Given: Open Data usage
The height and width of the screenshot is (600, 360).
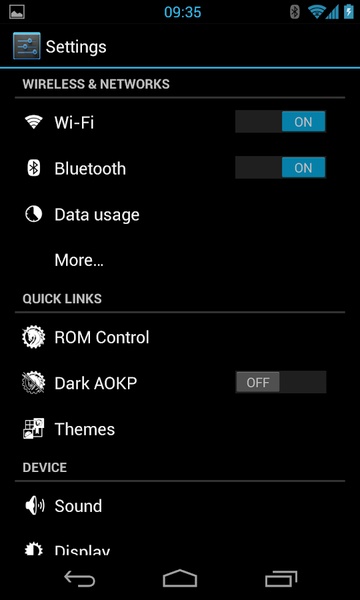Looking at the screenshot, I should point(180,215).
